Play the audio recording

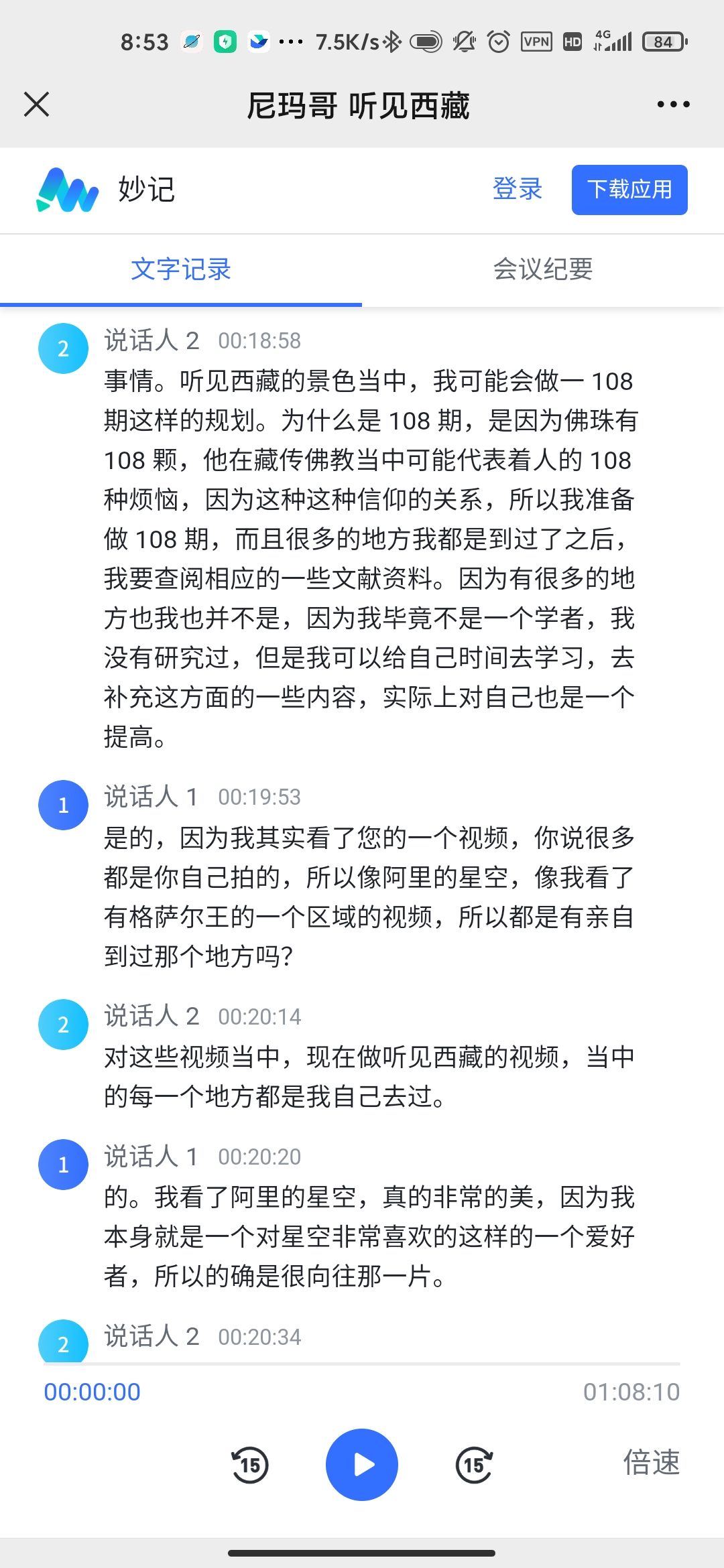click(362, 1465)
